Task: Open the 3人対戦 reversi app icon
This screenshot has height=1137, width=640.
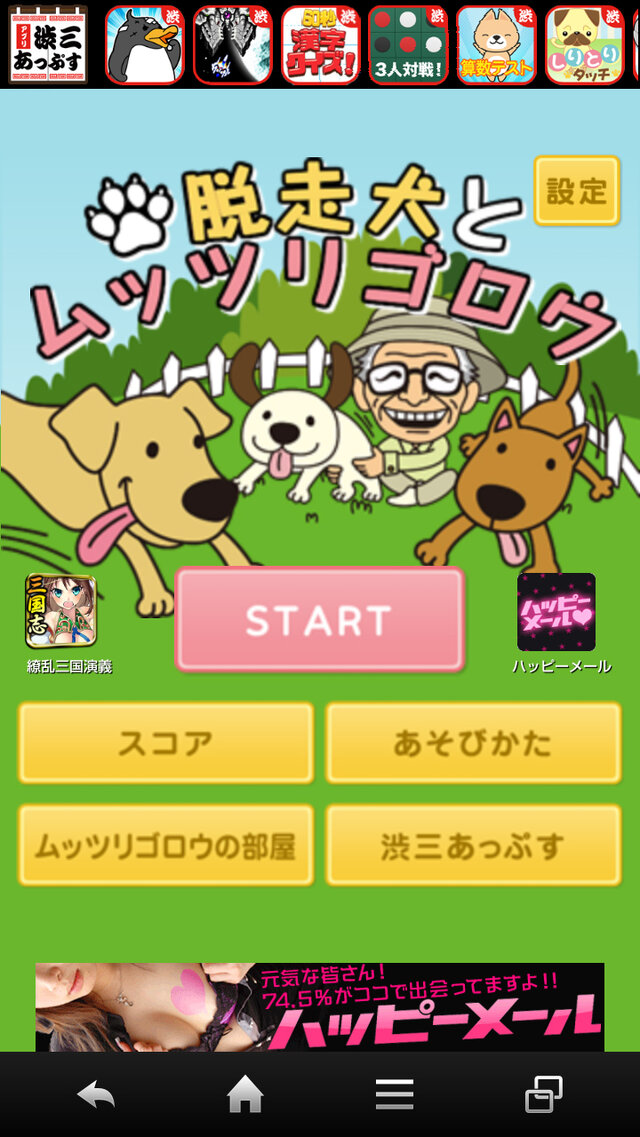Action: coord(409,45)
